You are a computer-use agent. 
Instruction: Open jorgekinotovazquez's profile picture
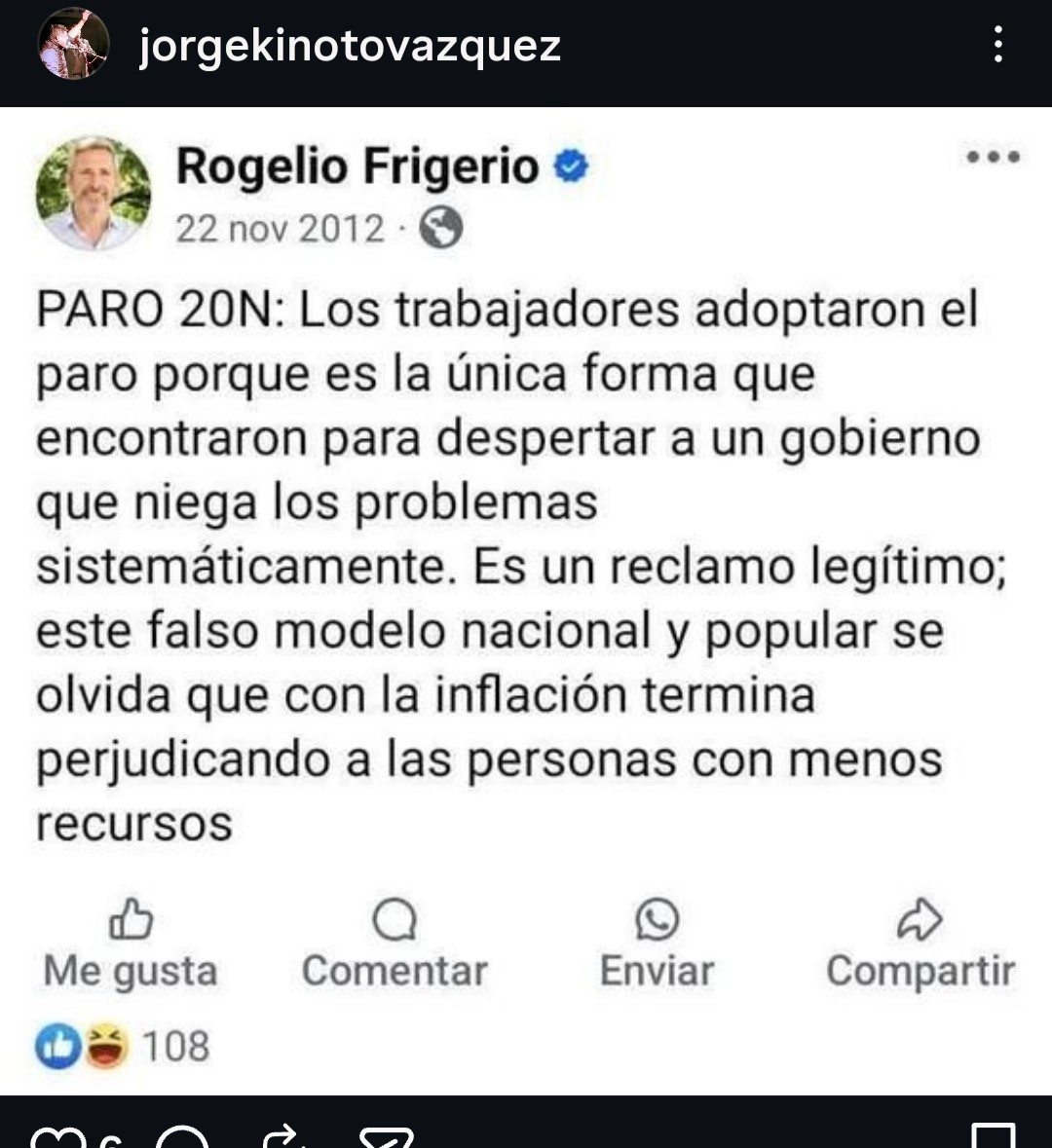point(72,45)
